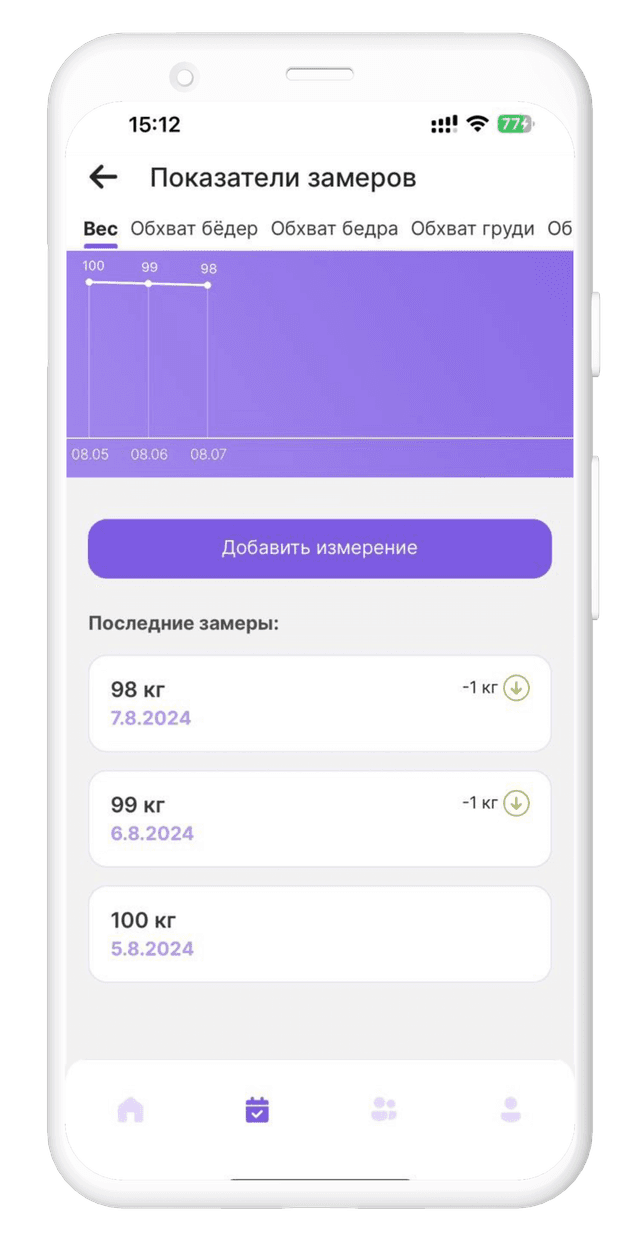
Task: Open the calendar tab in bottom navigation
Action: [257, 1109]
